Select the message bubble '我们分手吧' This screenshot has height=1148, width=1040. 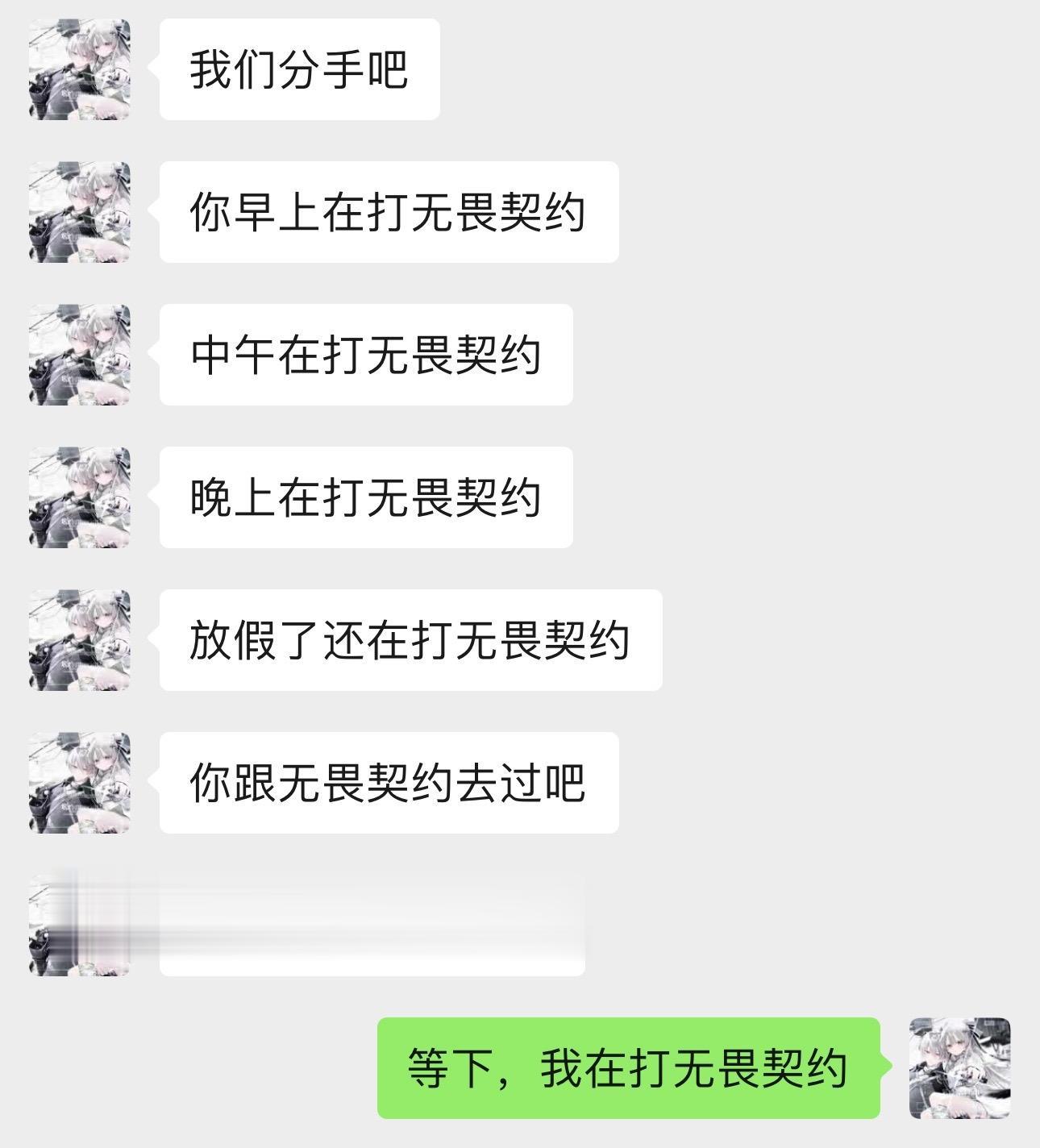pos(298,69)
